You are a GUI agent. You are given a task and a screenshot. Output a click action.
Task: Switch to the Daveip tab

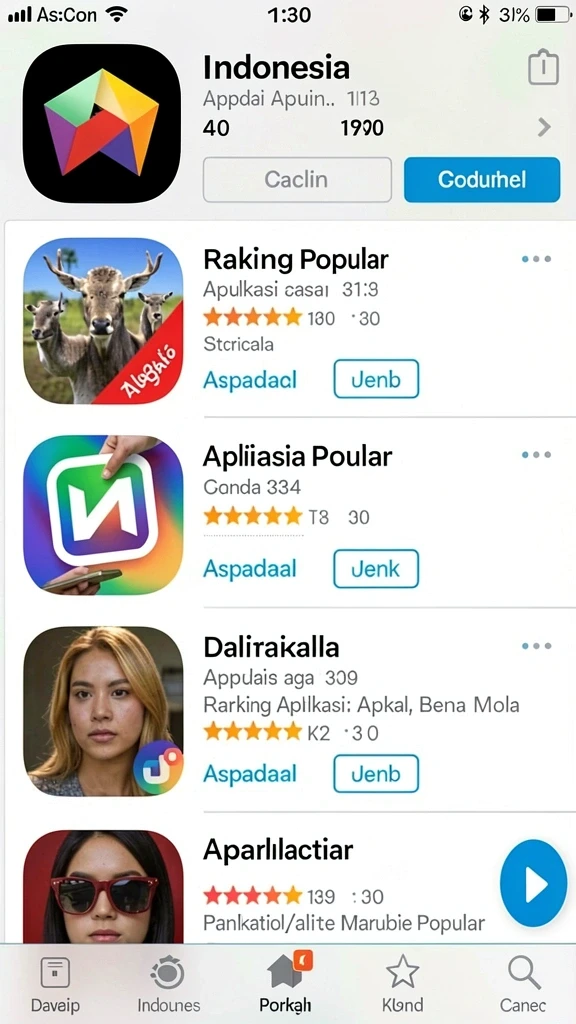click(54, 985)
